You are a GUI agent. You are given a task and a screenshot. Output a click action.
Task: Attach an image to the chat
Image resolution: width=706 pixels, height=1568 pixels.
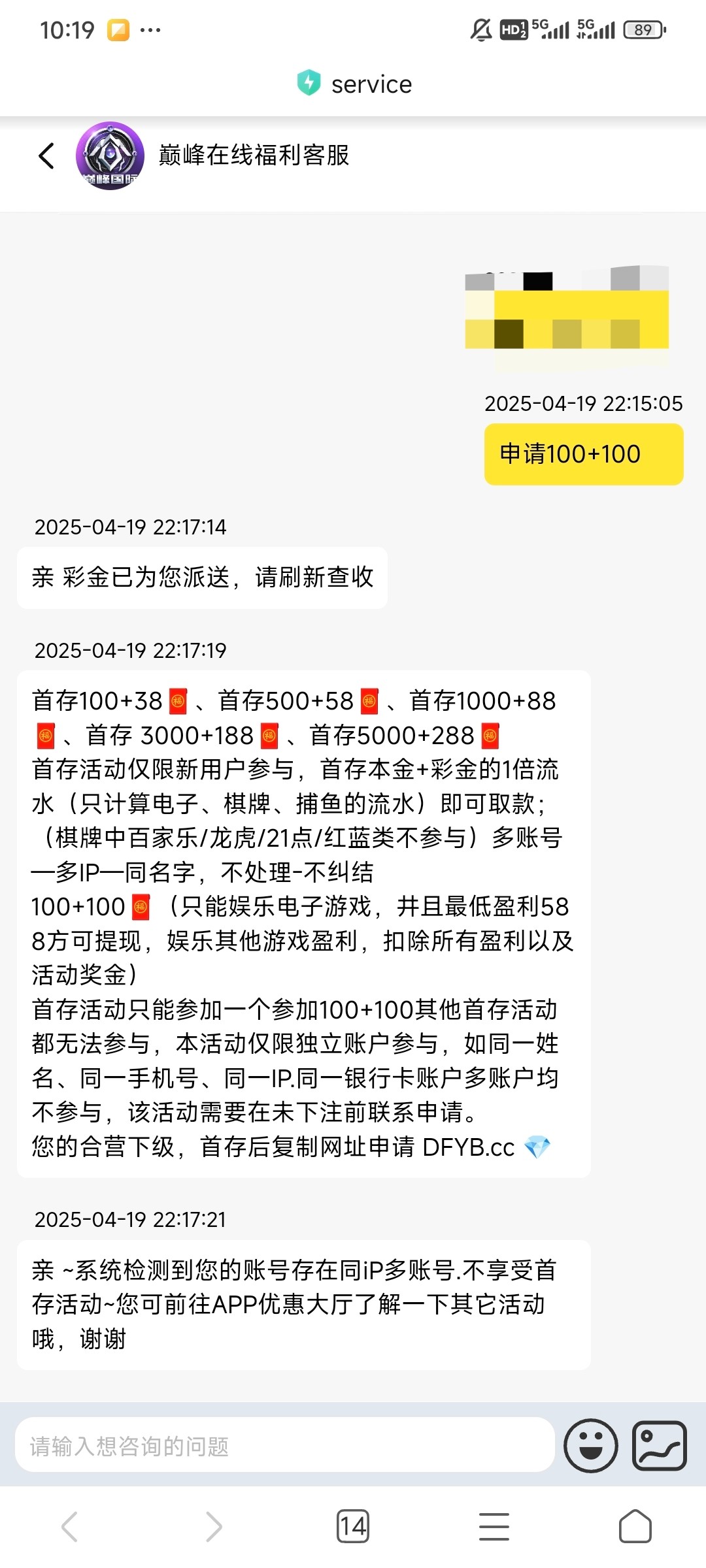(x=659, y=1446)
